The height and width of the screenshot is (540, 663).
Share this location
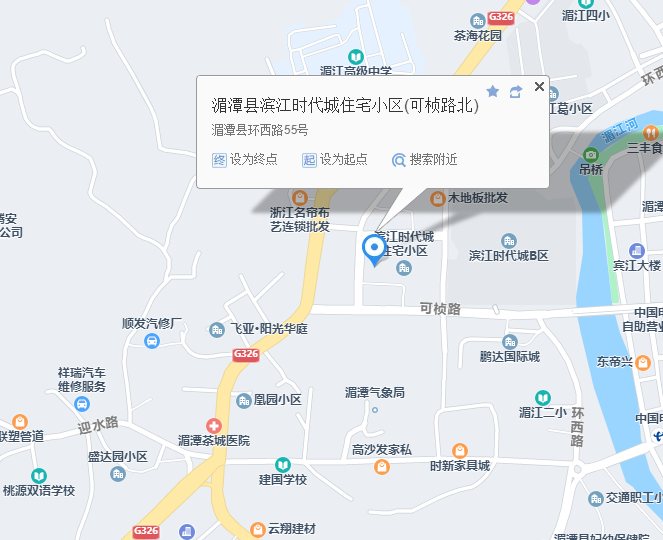[x=516, y=91]
